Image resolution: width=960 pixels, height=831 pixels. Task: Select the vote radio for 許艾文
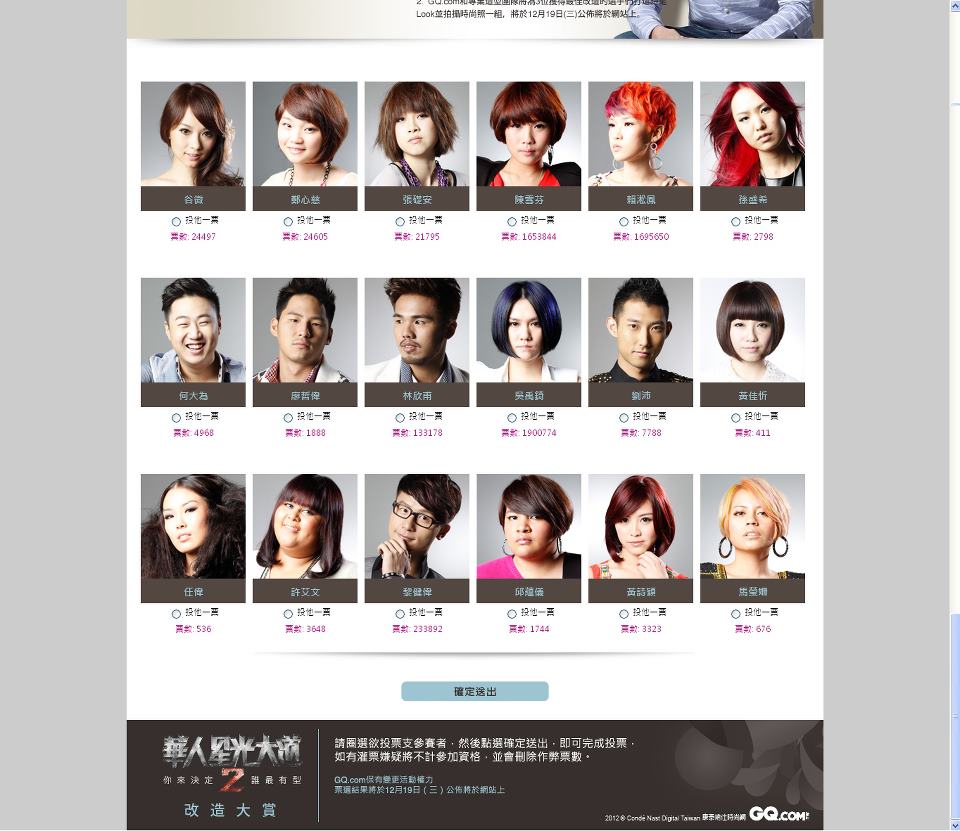coord(288,614)
